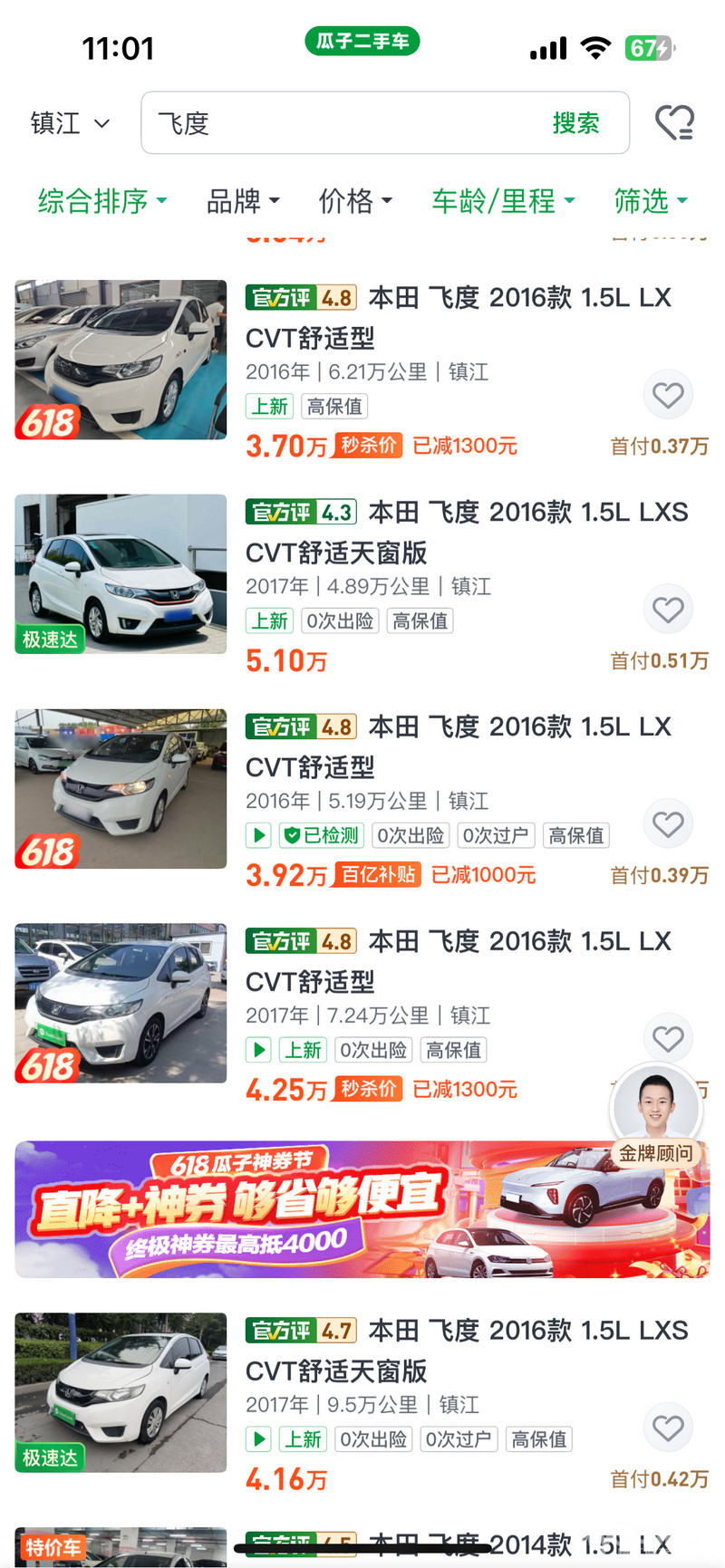This screenshot has width=725, height=1568.
Task: Favorite the 5.10万 飞度 listing
Action: [668, 610]
